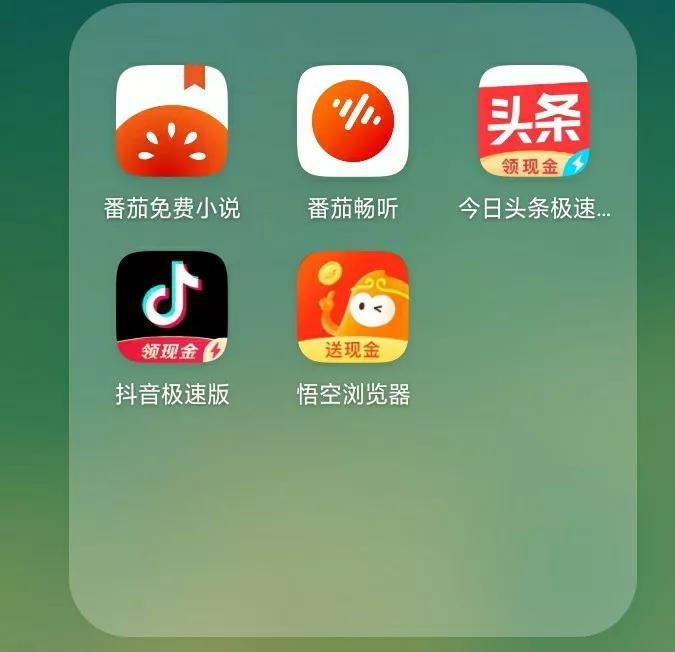Open the 今日头条极速版 app

point(534,120)
